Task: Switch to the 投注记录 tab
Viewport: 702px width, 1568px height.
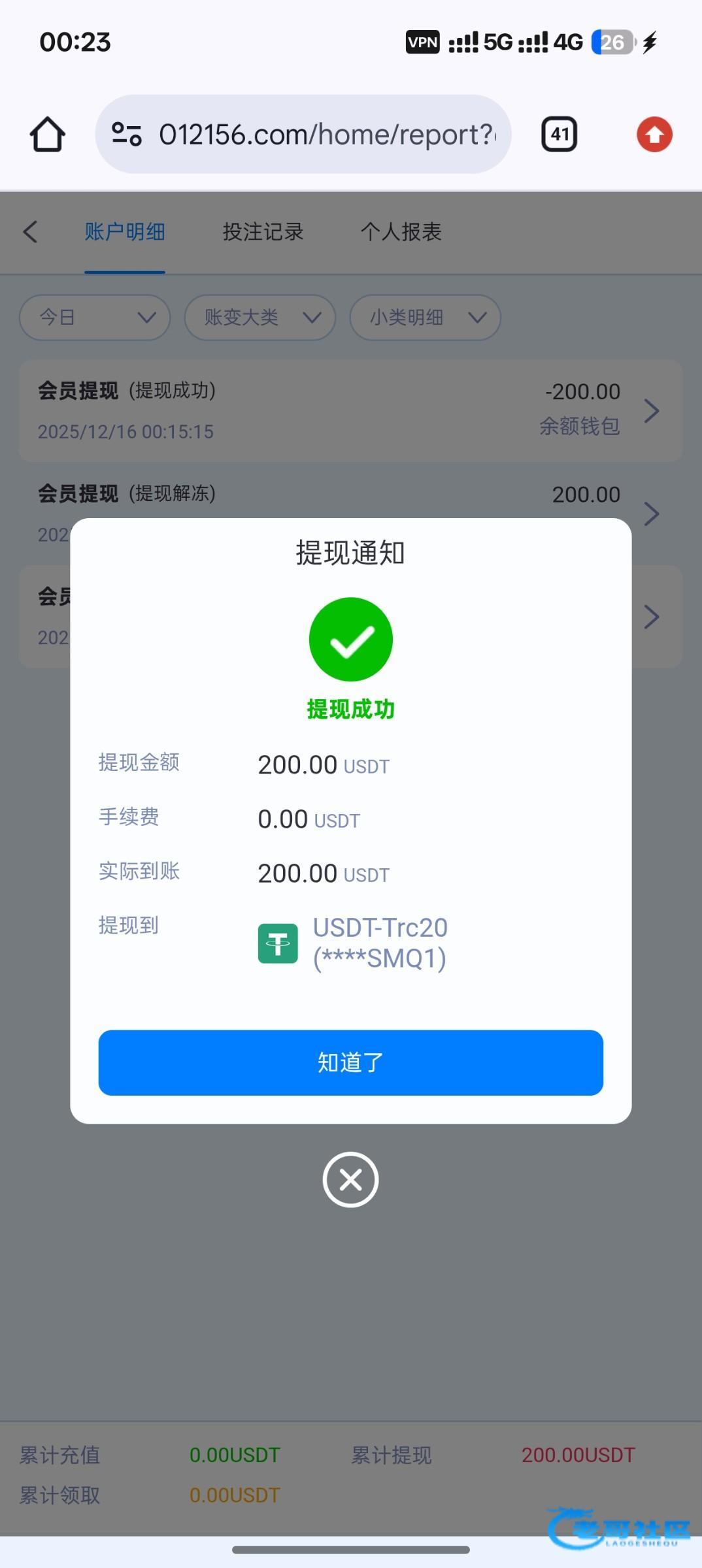Action: [263, 232]
